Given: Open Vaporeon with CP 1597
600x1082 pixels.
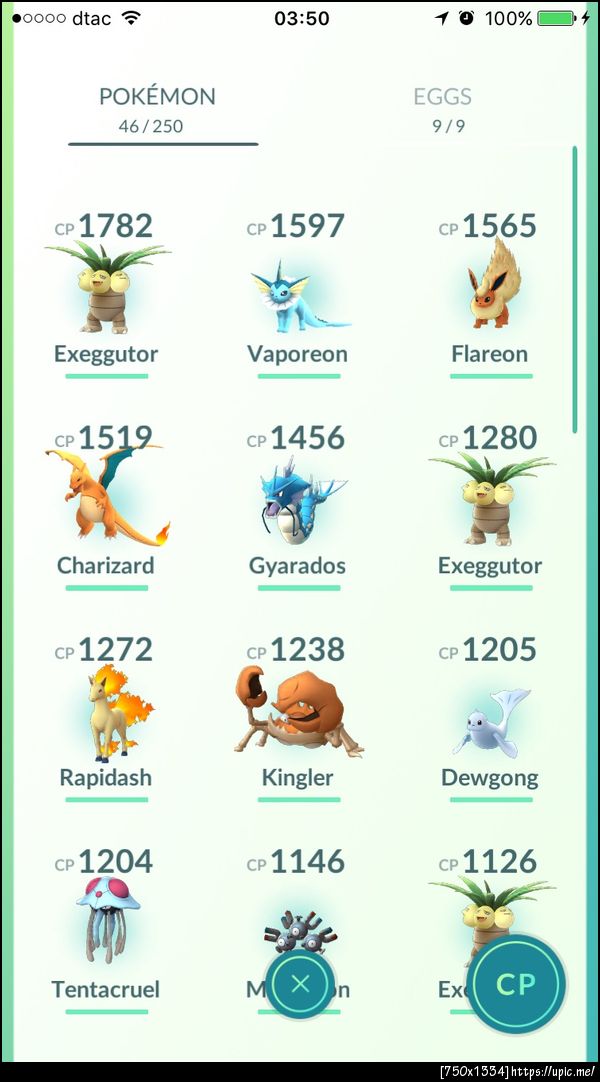Looking at the screenshot, I should pos(298,295).
